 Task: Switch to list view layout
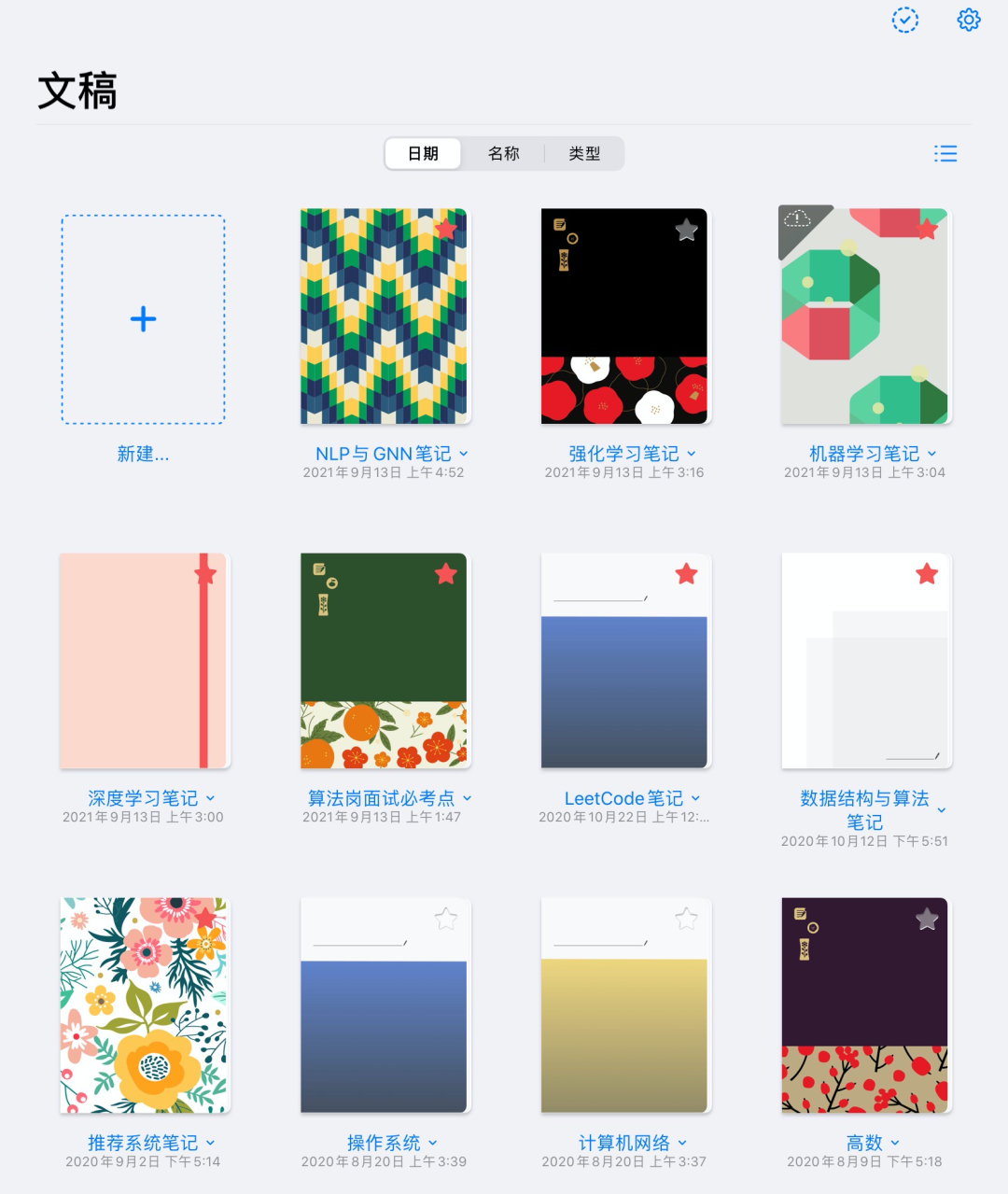(945, 154)
